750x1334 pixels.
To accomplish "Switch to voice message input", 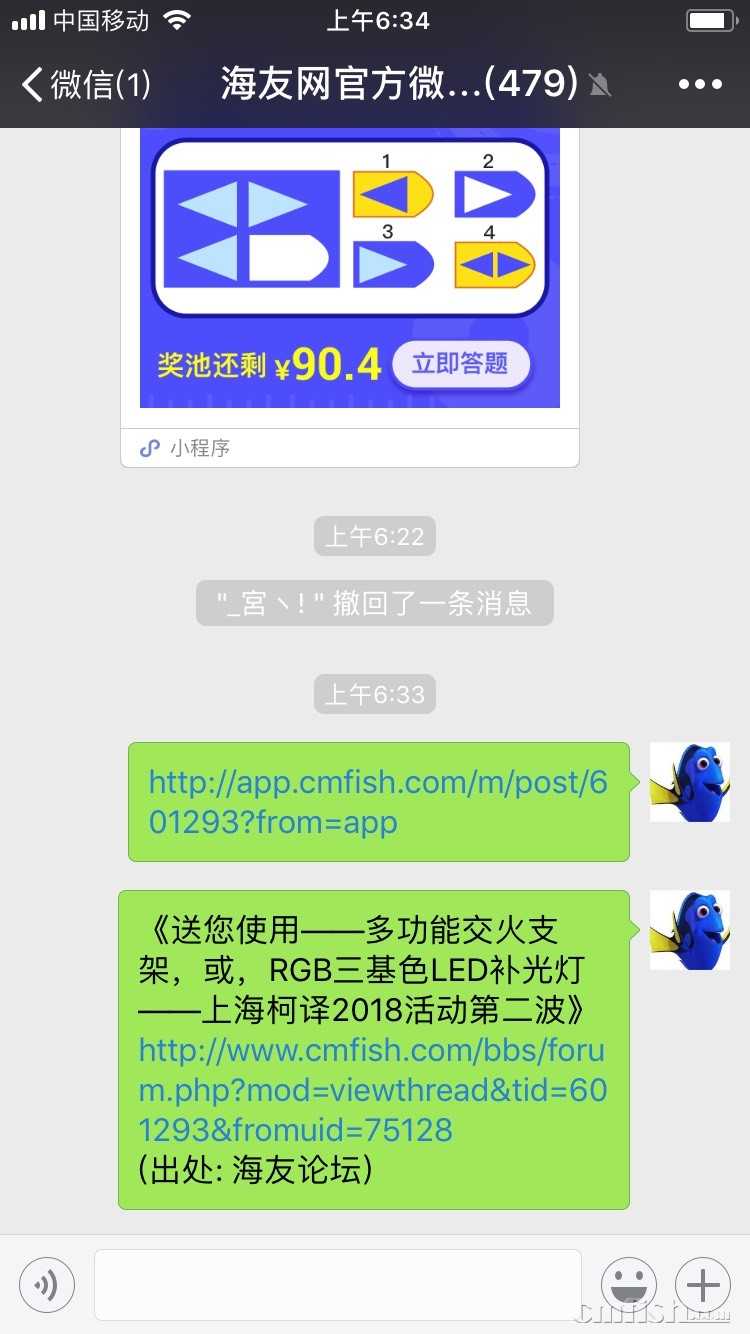I will point(47,1285).
